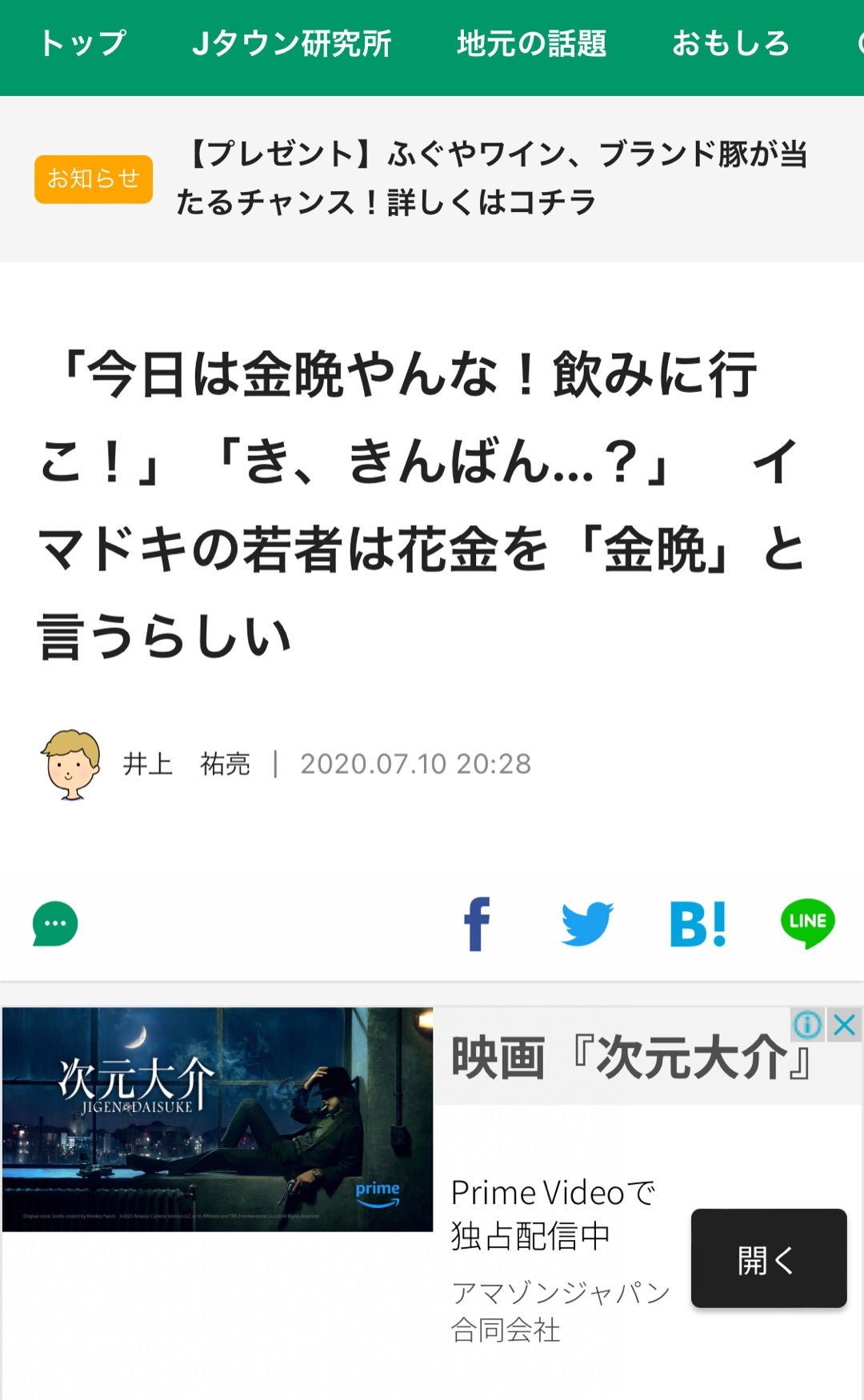Close the Prime Video ad
The image size is (864, 1400).
pyautogui.click(x=845, y=1025)
